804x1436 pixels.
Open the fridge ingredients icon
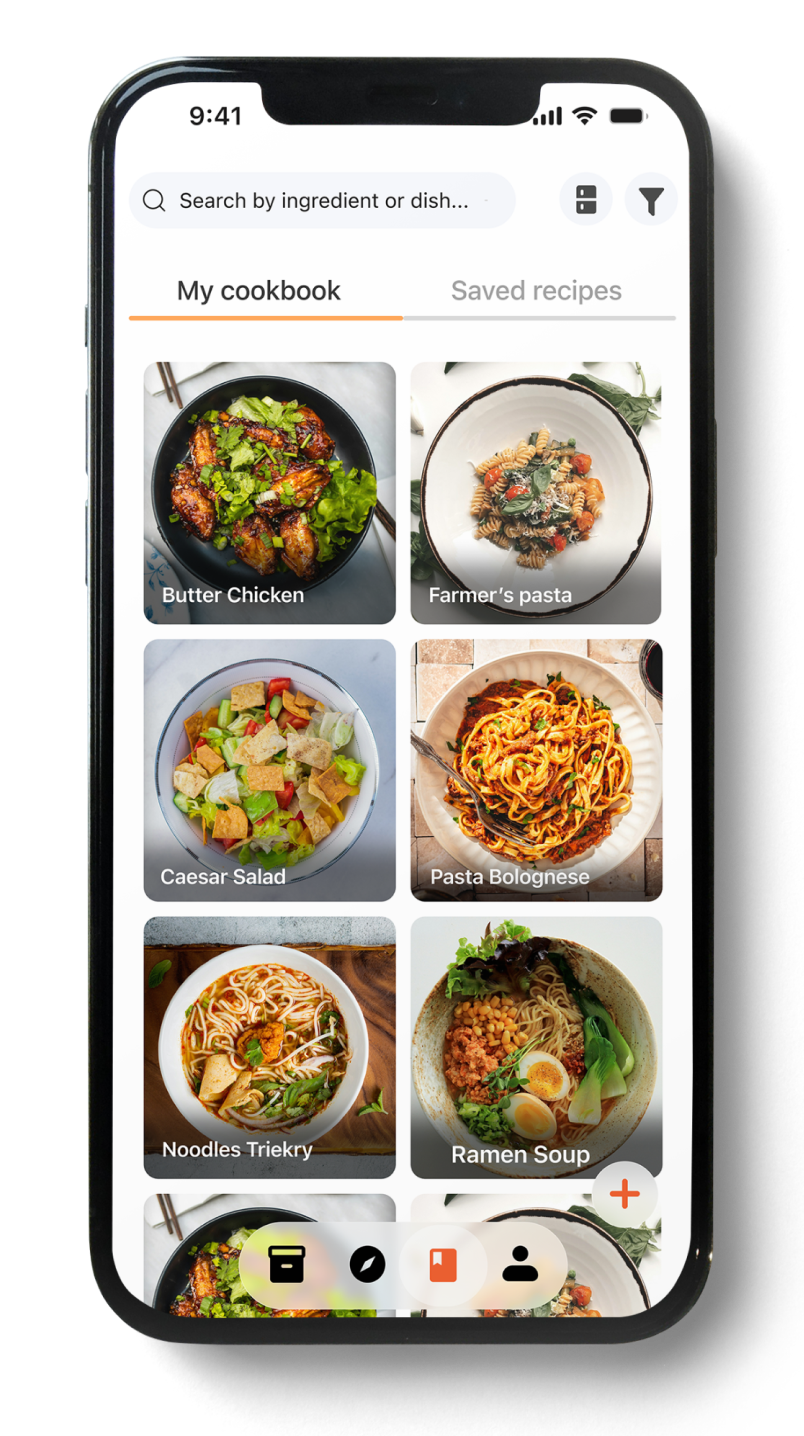(586, 200)
